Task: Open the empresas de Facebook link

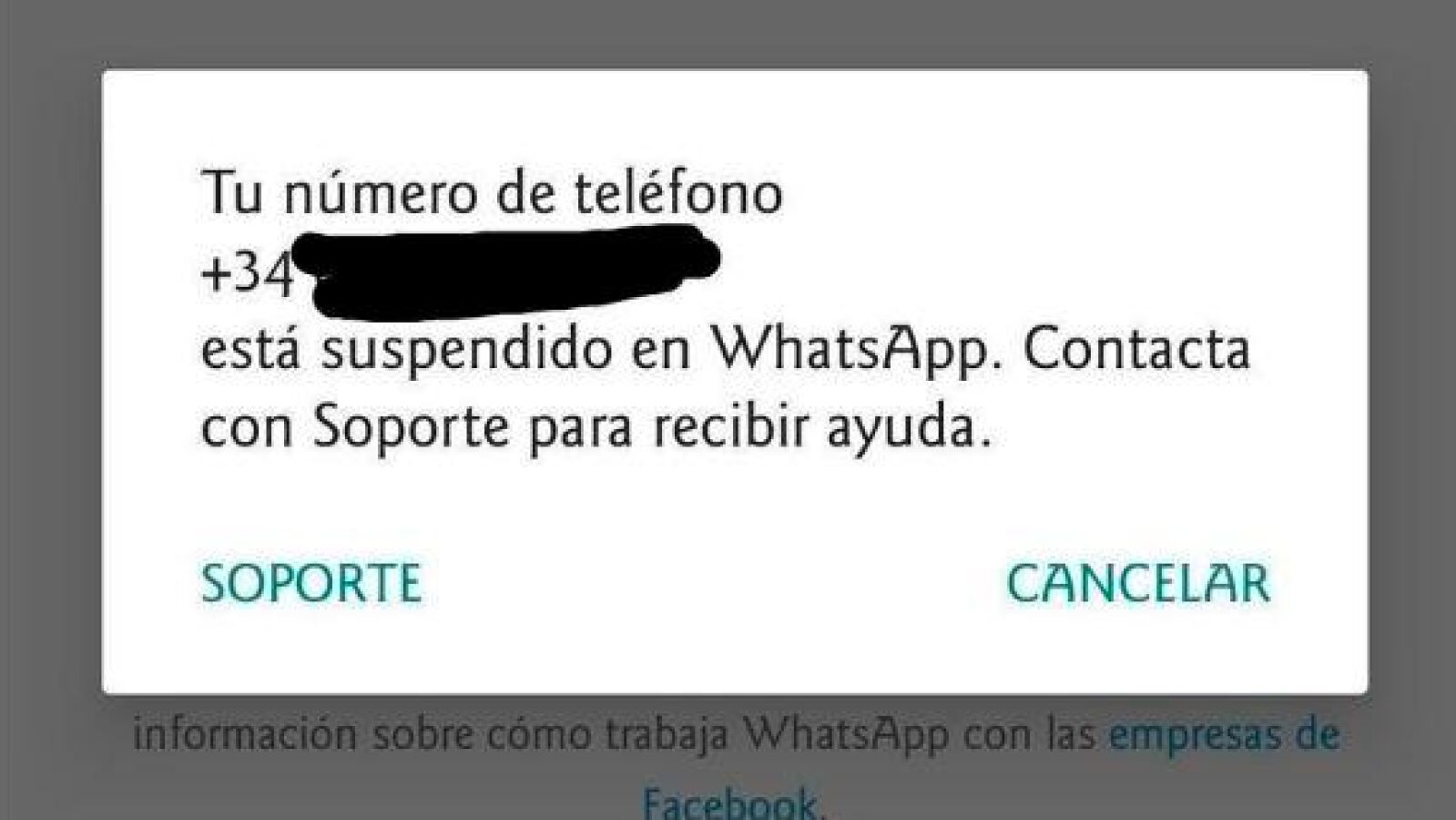Action: click(x=1223, y=734)
